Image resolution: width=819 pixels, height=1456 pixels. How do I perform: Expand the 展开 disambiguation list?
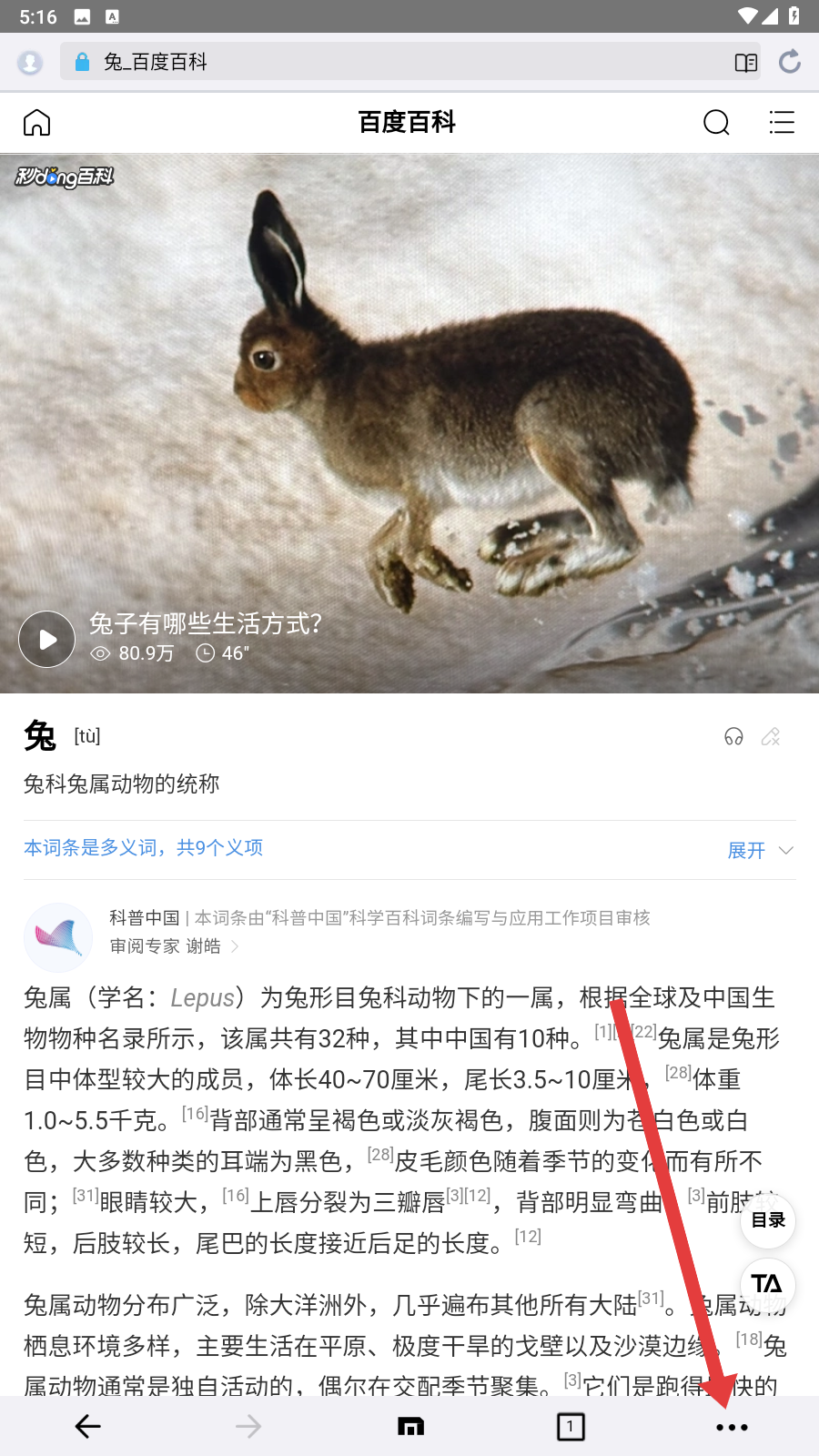[x=760, y=850]
